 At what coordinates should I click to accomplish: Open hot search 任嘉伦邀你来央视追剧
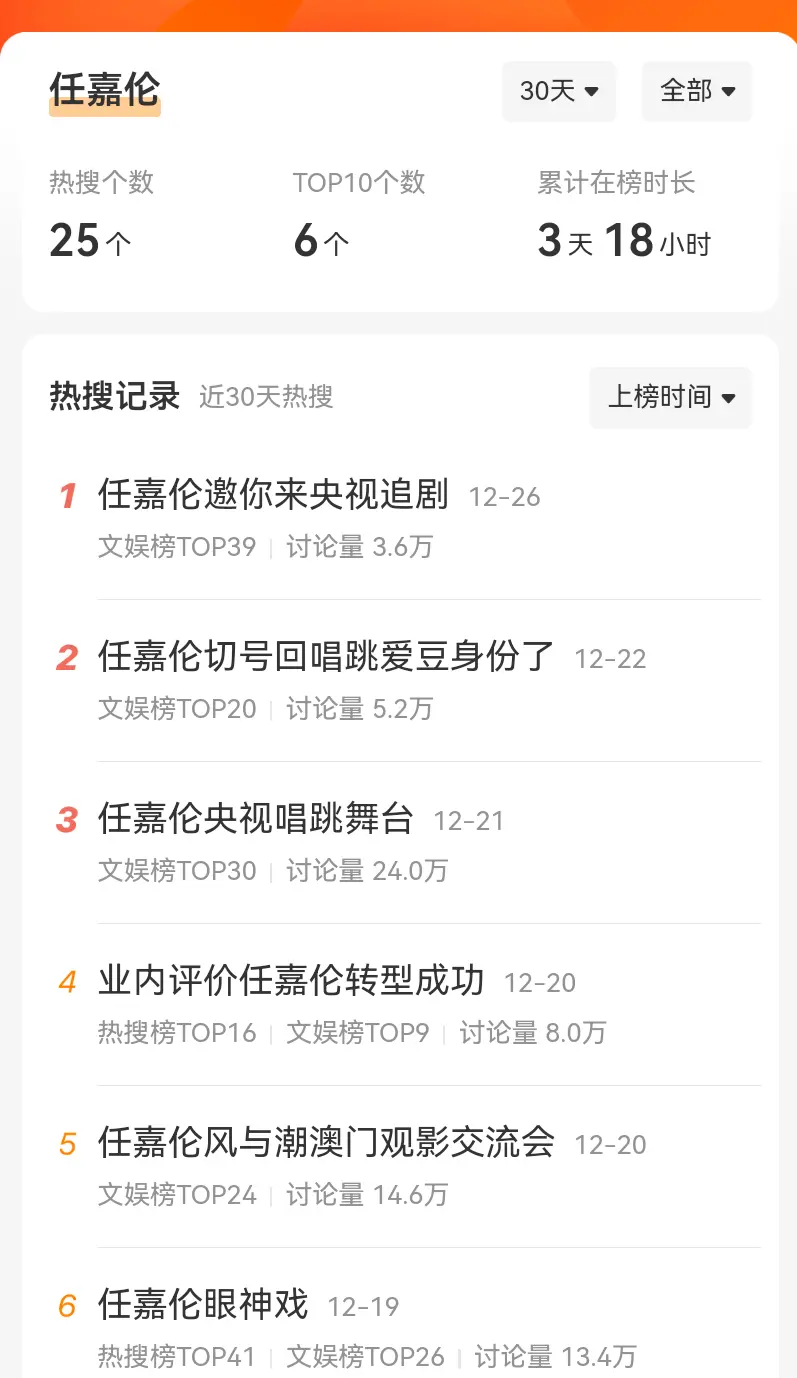pyautogui.click(x=273, y=495)
